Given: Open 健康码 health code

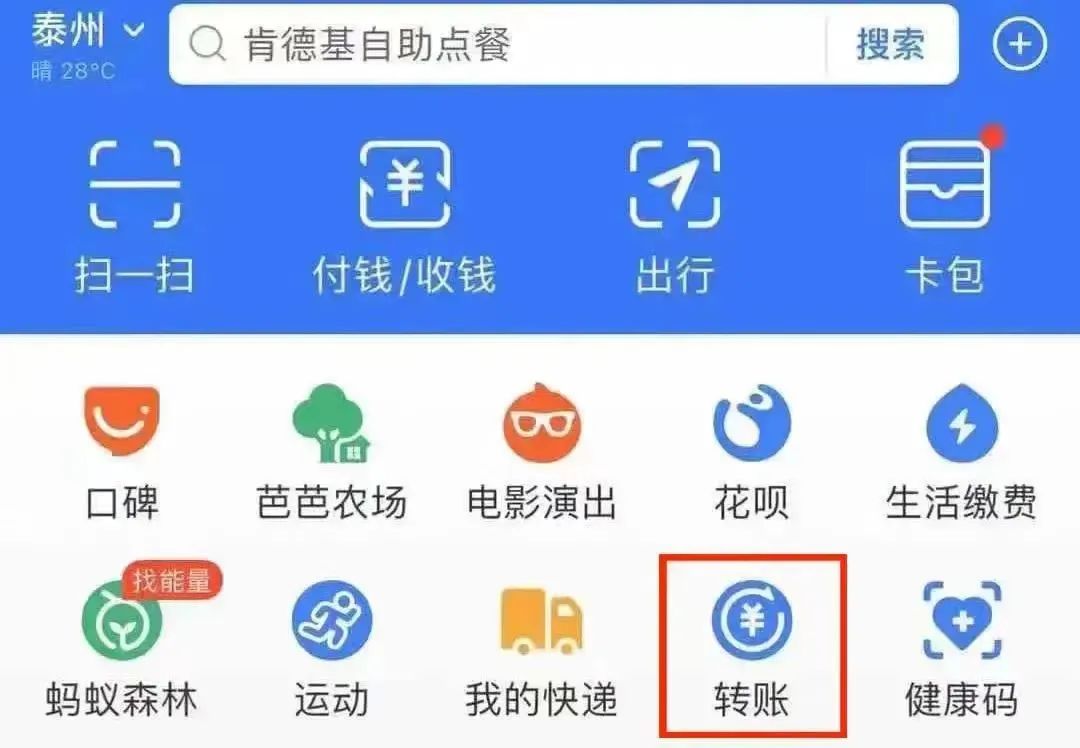Looking at the screenshot, I should pyautogui.click(x=961, y=645).
